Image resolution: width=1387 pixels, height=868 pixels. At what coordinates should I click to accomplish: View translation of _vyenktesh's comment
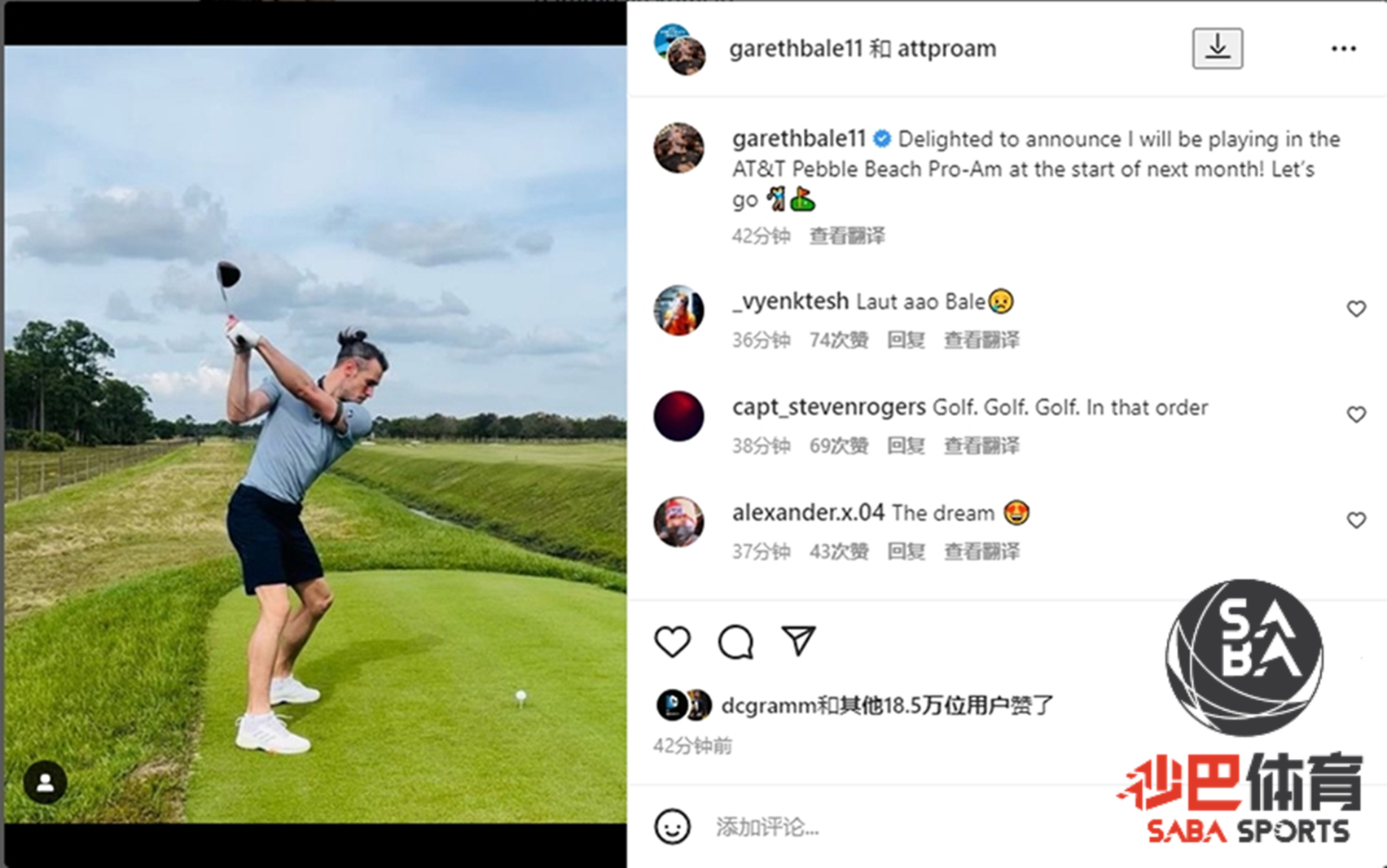[x=981, y=340]
